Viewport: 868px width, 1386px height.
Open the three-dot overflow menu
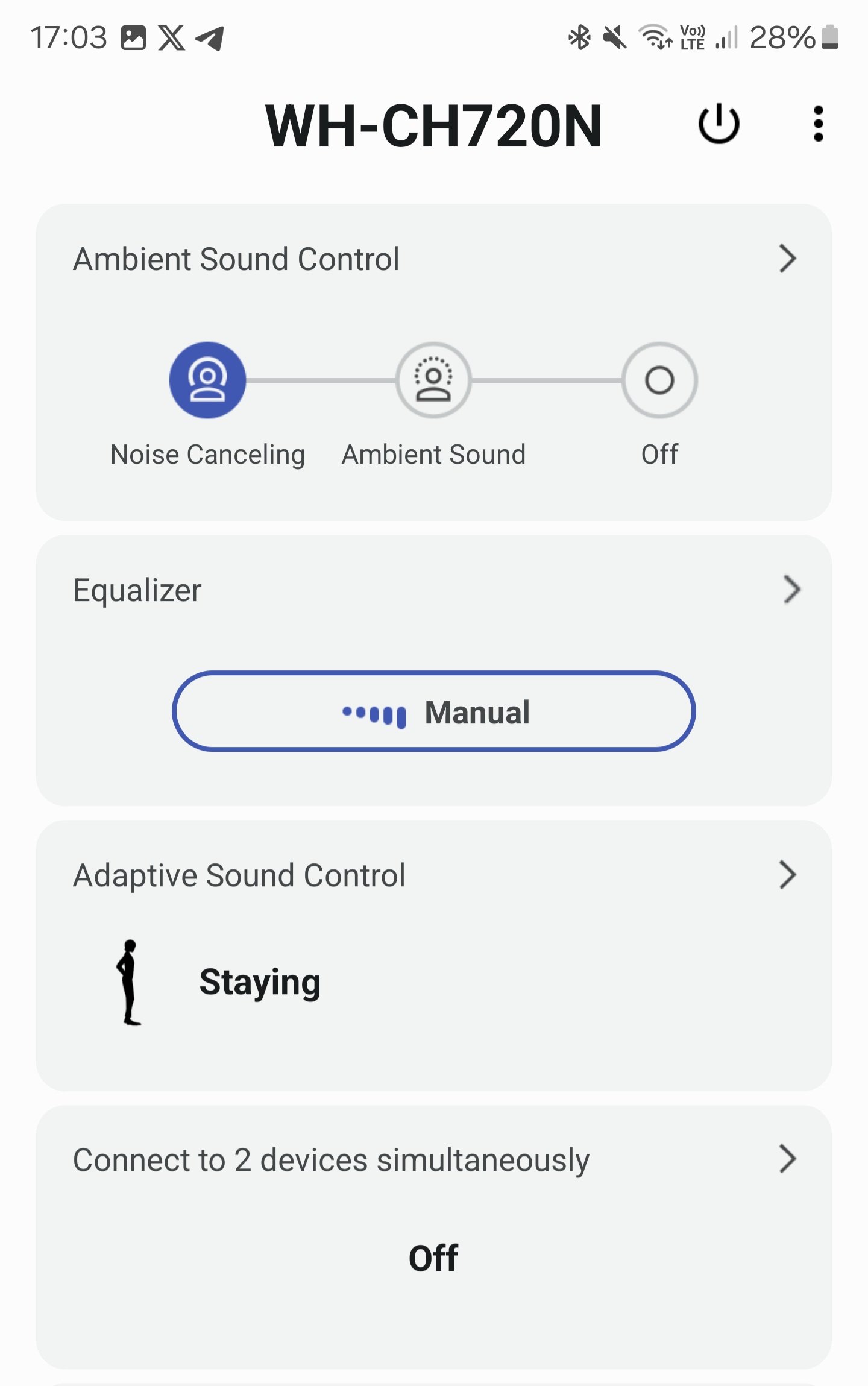tap(818, 124)
